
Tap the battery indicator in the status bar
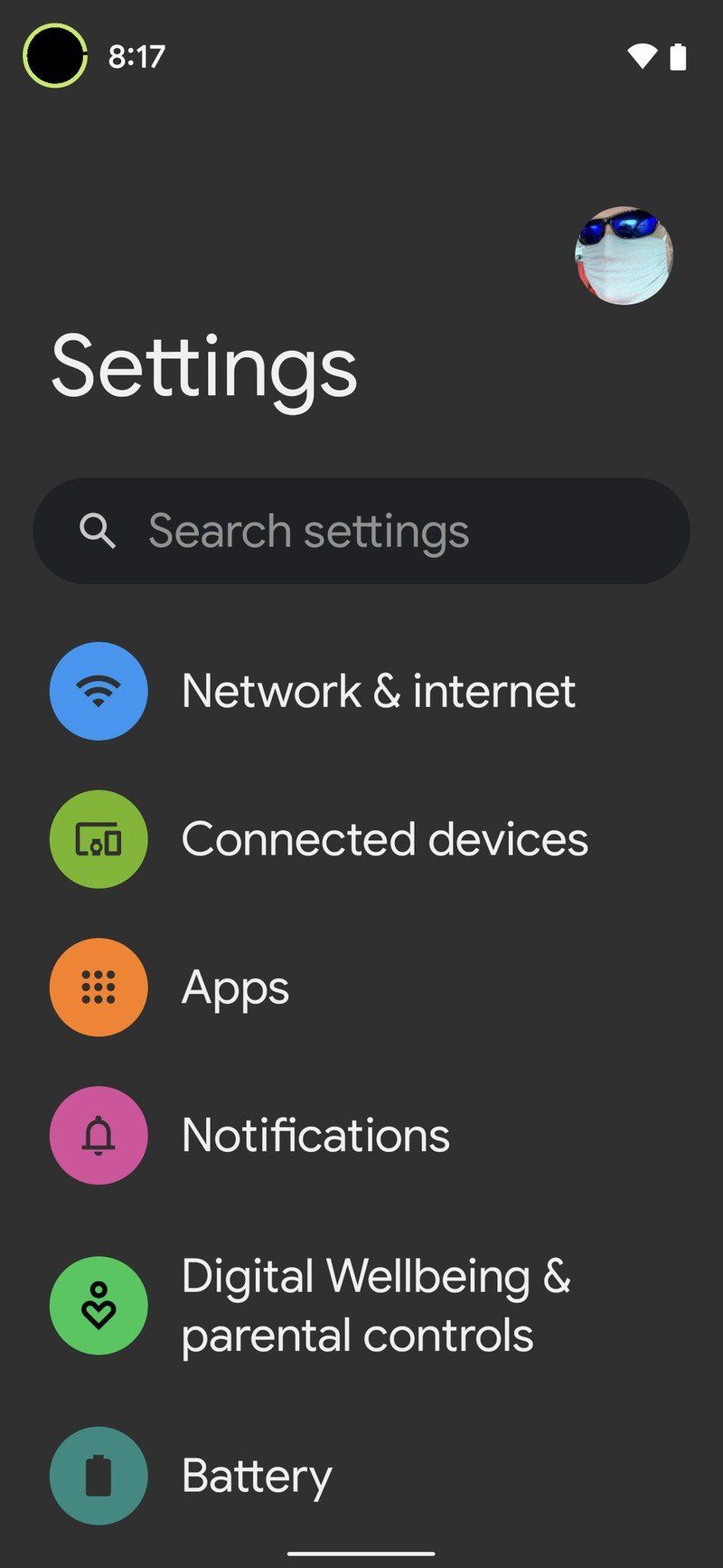click(679, 56)
